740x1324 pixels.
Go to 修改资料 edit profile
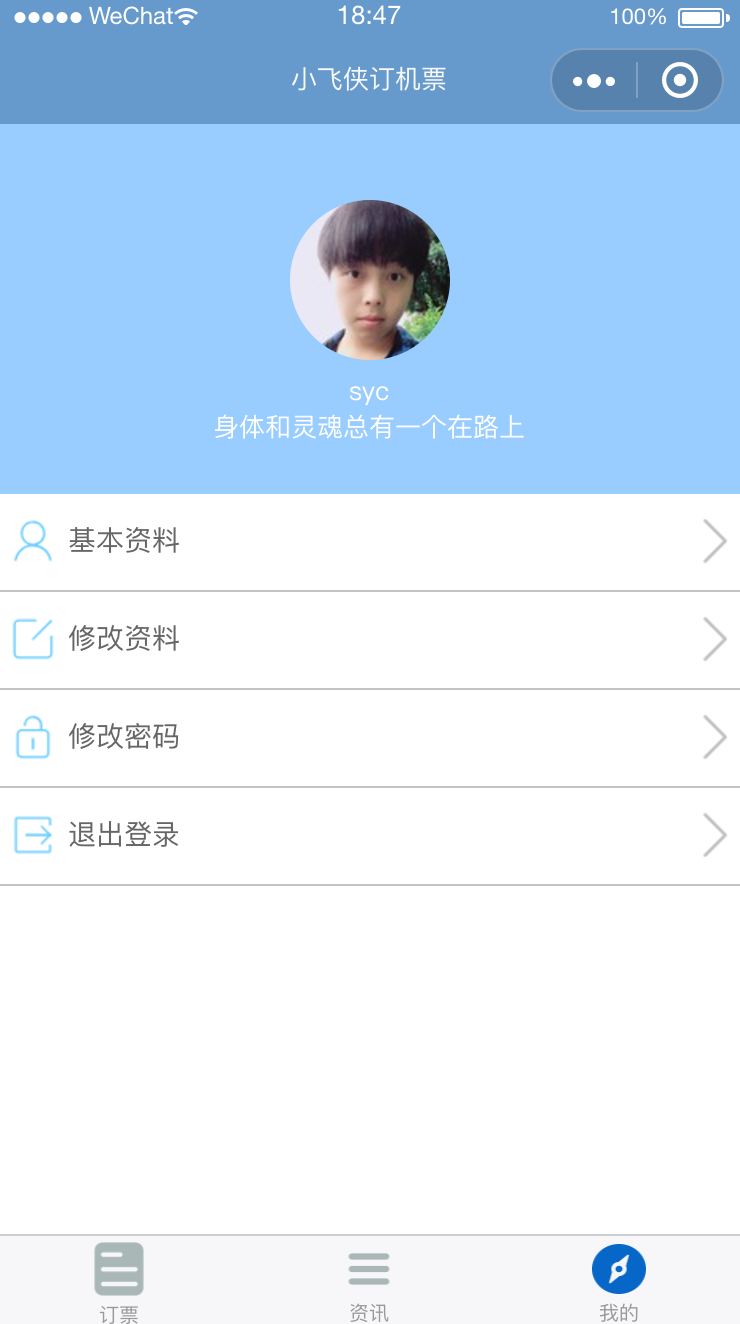tap(370, 639)
